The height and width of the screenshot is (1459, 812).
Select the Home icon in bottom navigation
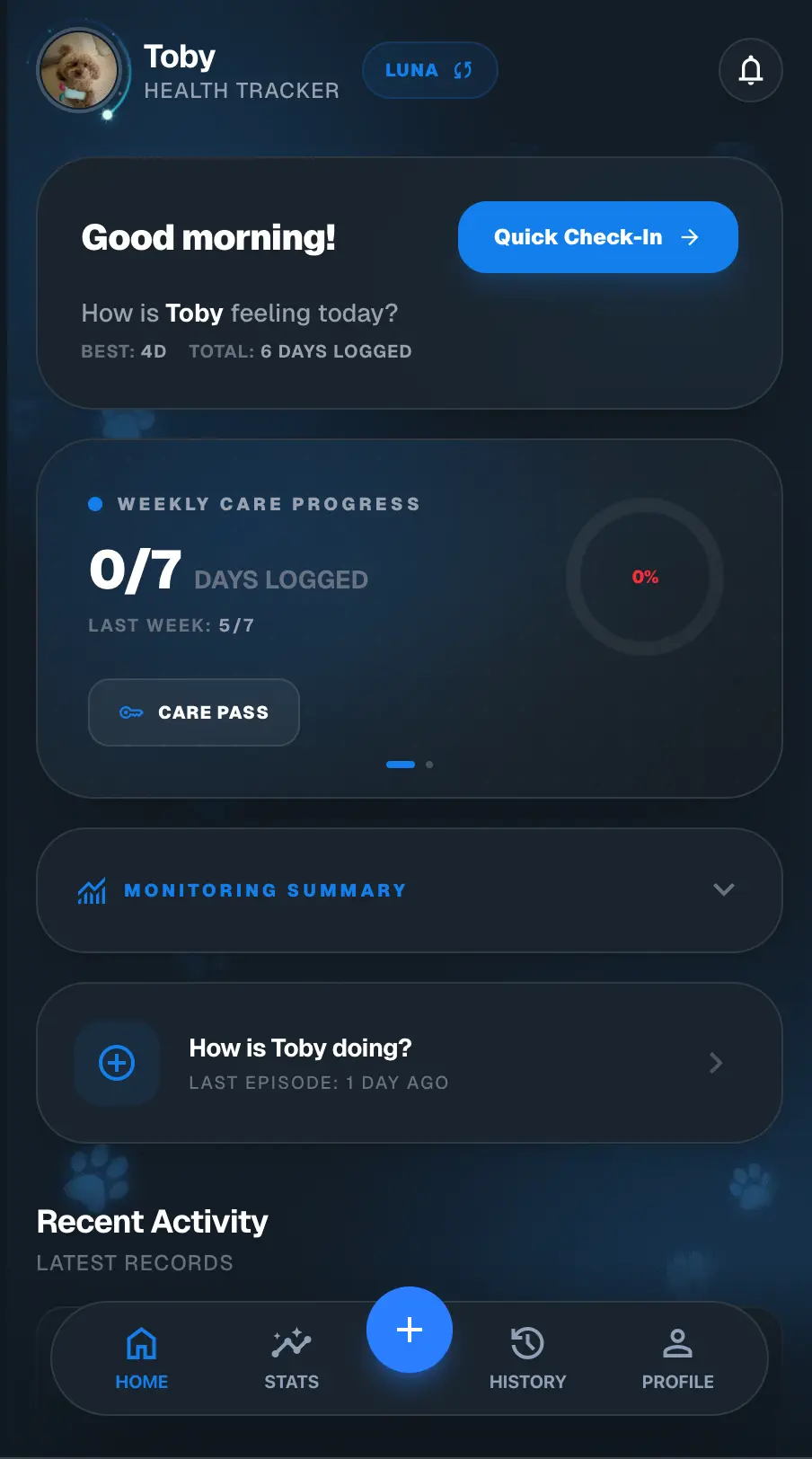[x=141, y=1343]
